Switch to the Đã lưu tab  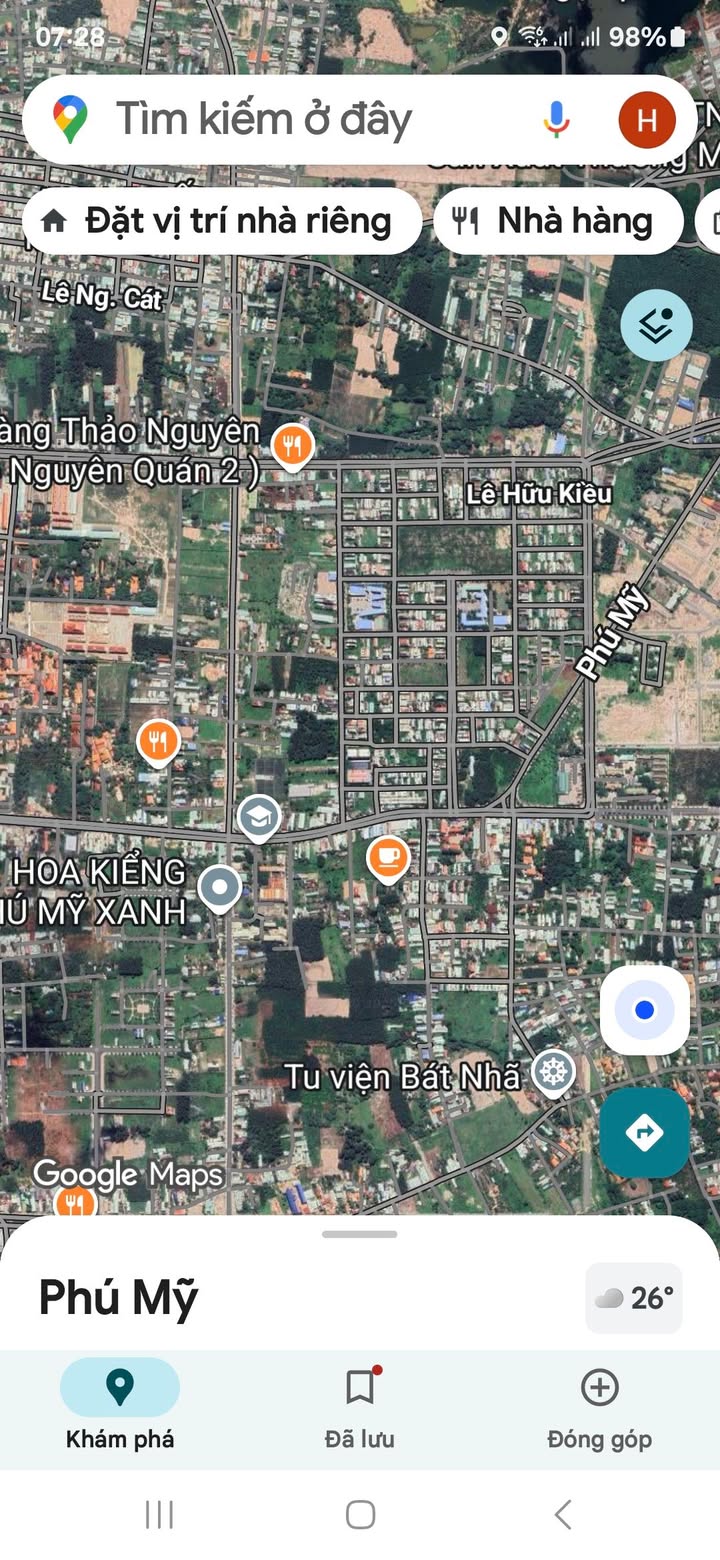click(x=360, y=1404)
